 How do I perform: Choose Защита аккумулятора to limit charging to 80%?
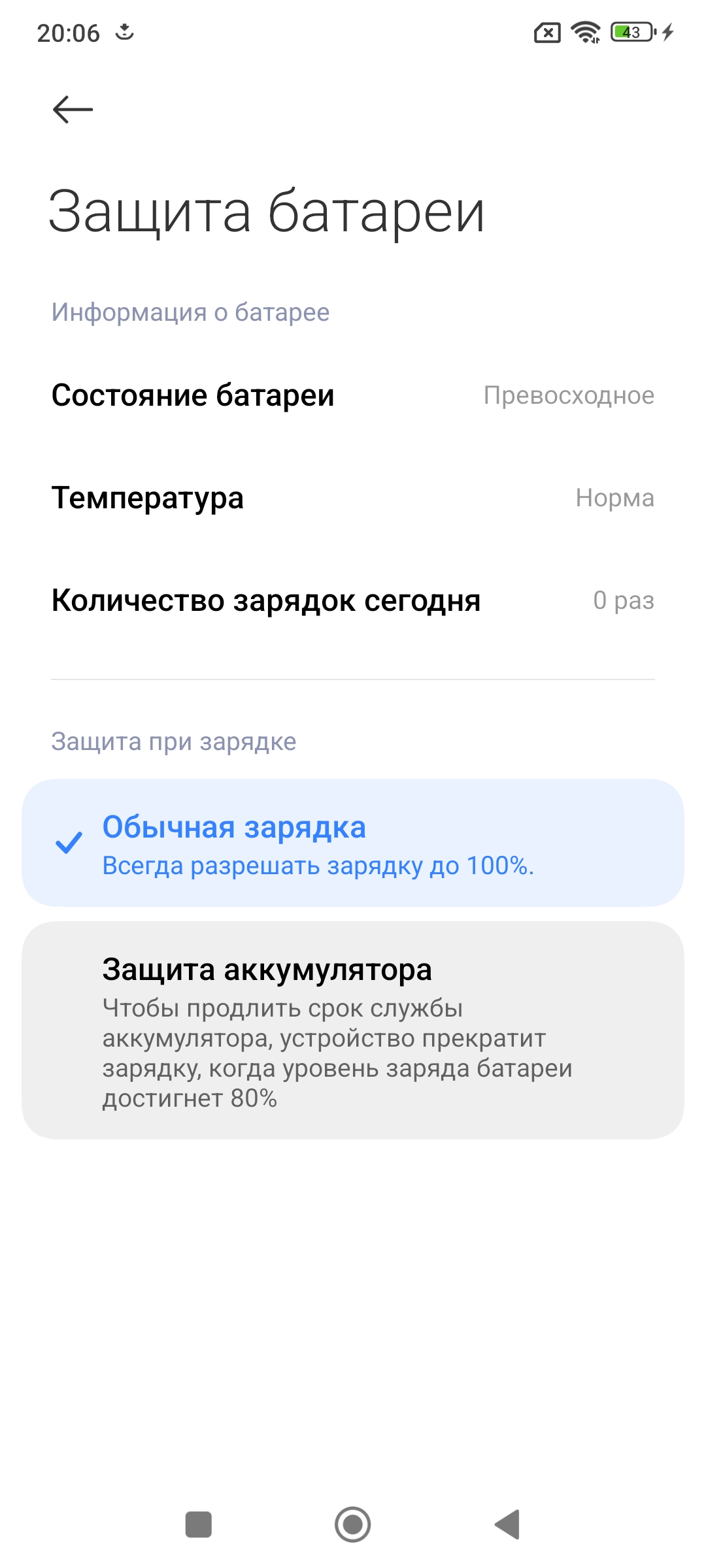point(353,1030)
